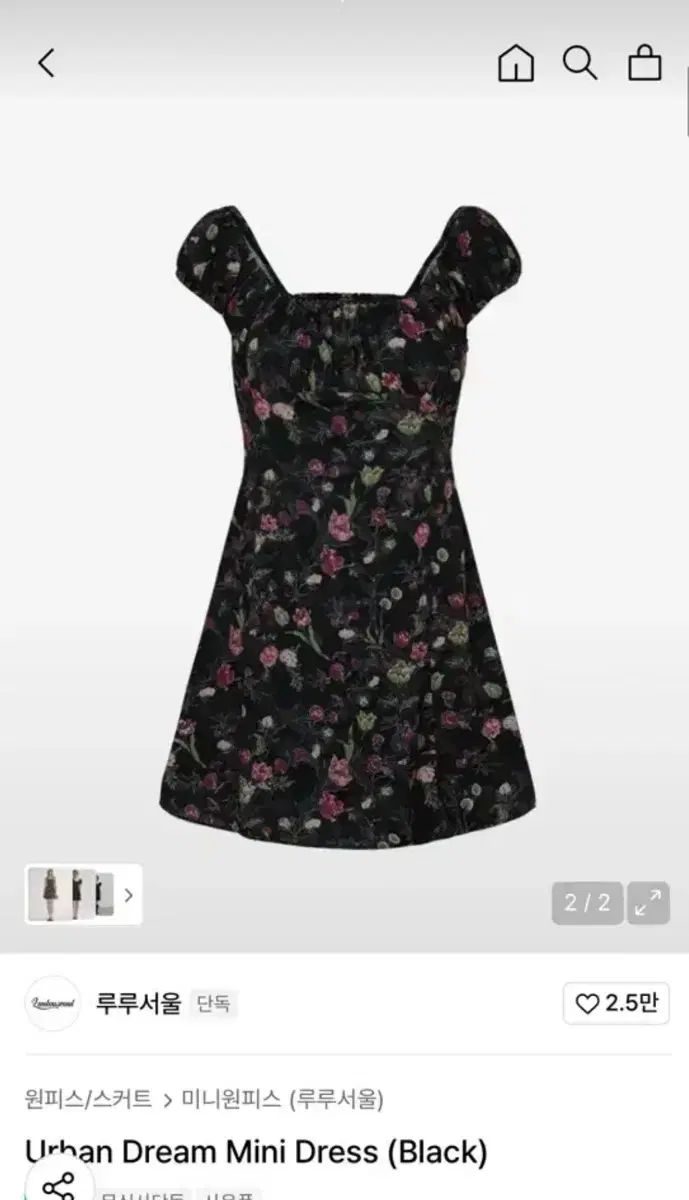Open the search magnifier

(580, 64)
